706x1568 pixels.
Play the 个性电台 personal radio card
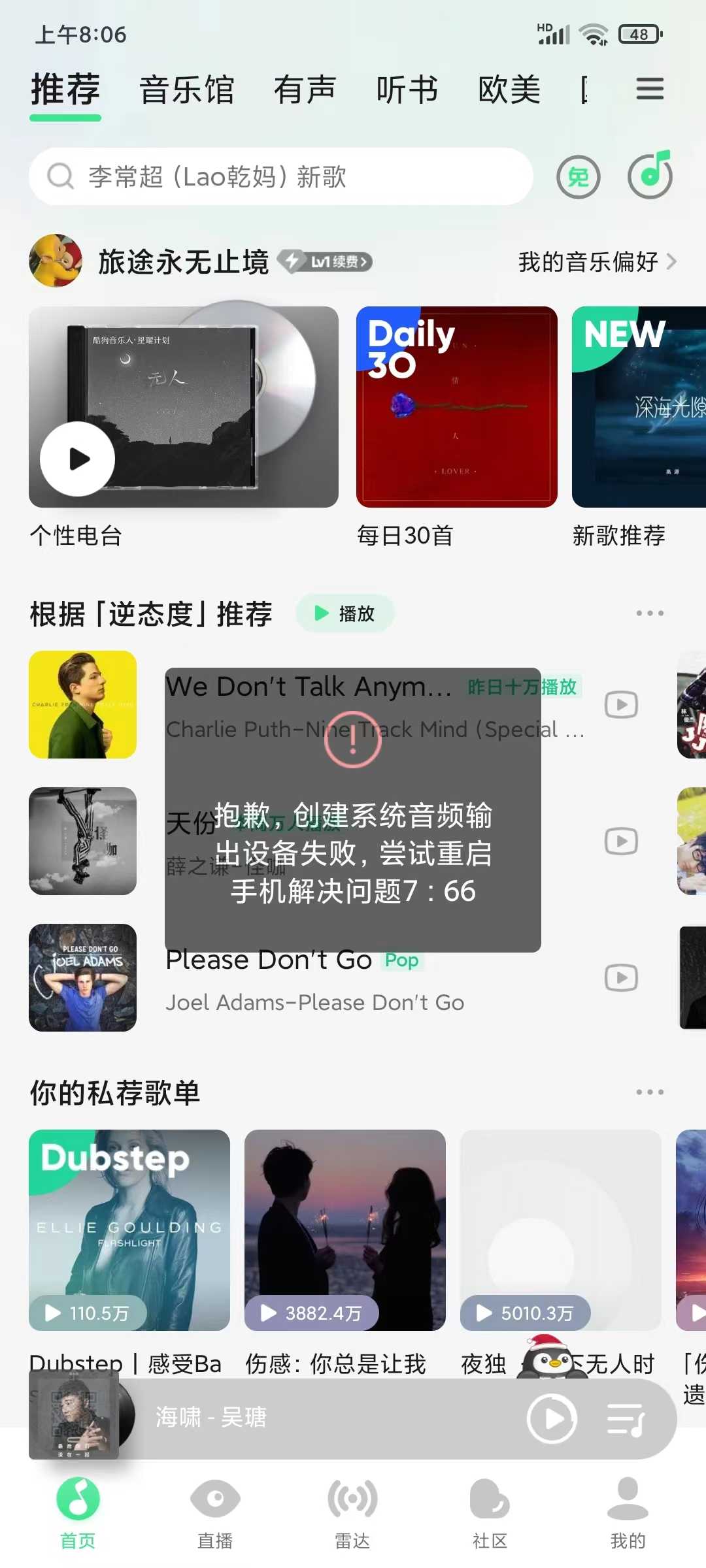[78, 459]
